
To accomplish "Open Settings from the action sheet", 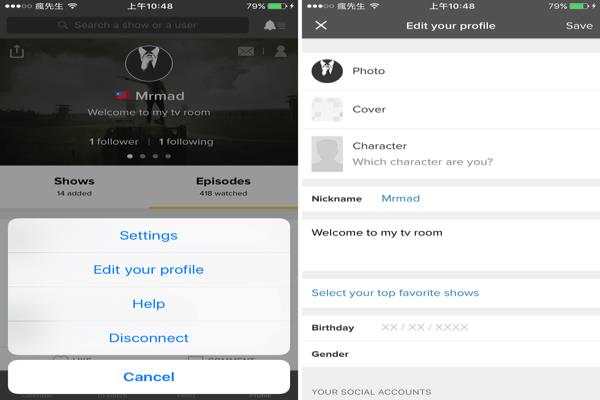I will [x=148, y=235].
